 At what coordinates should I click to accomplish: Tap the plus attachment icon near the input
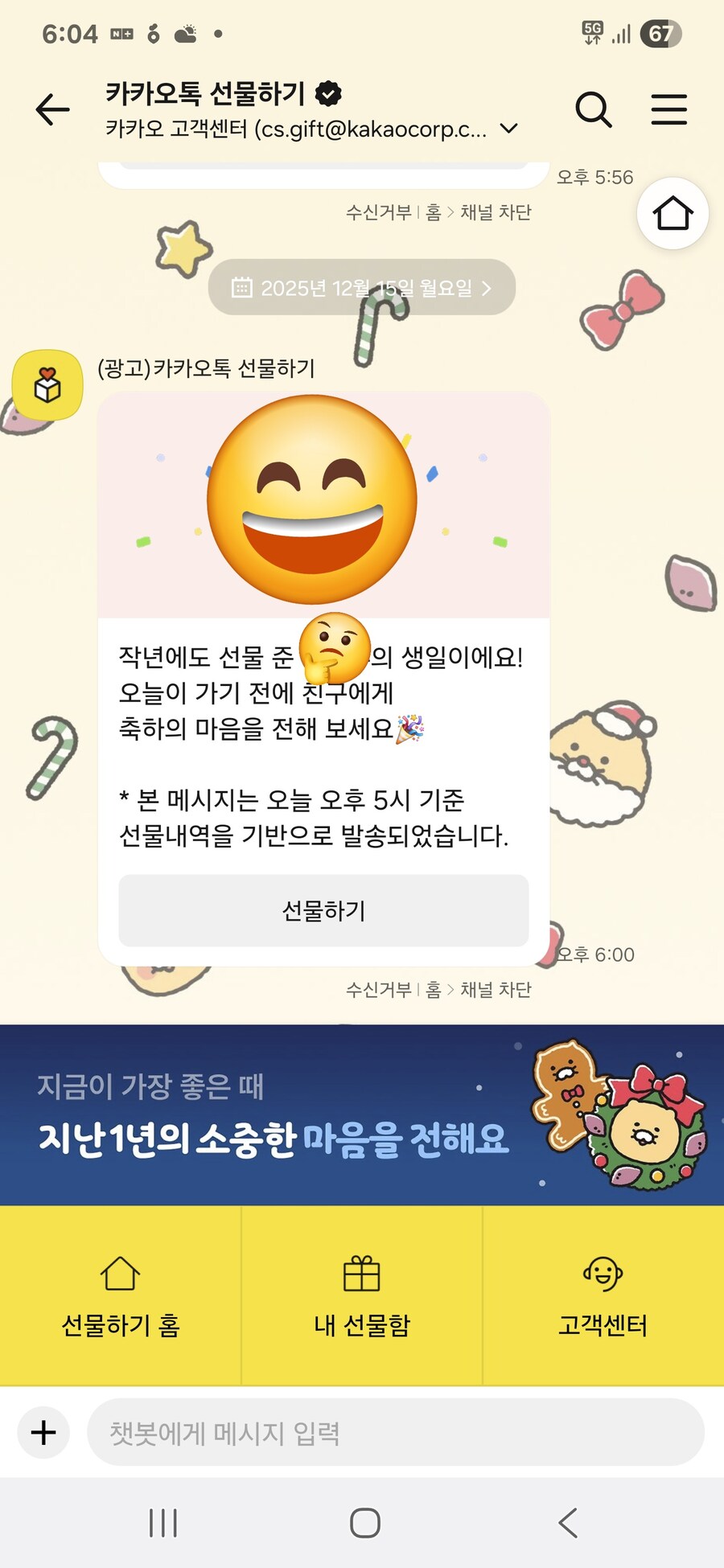click(43, 1432)
